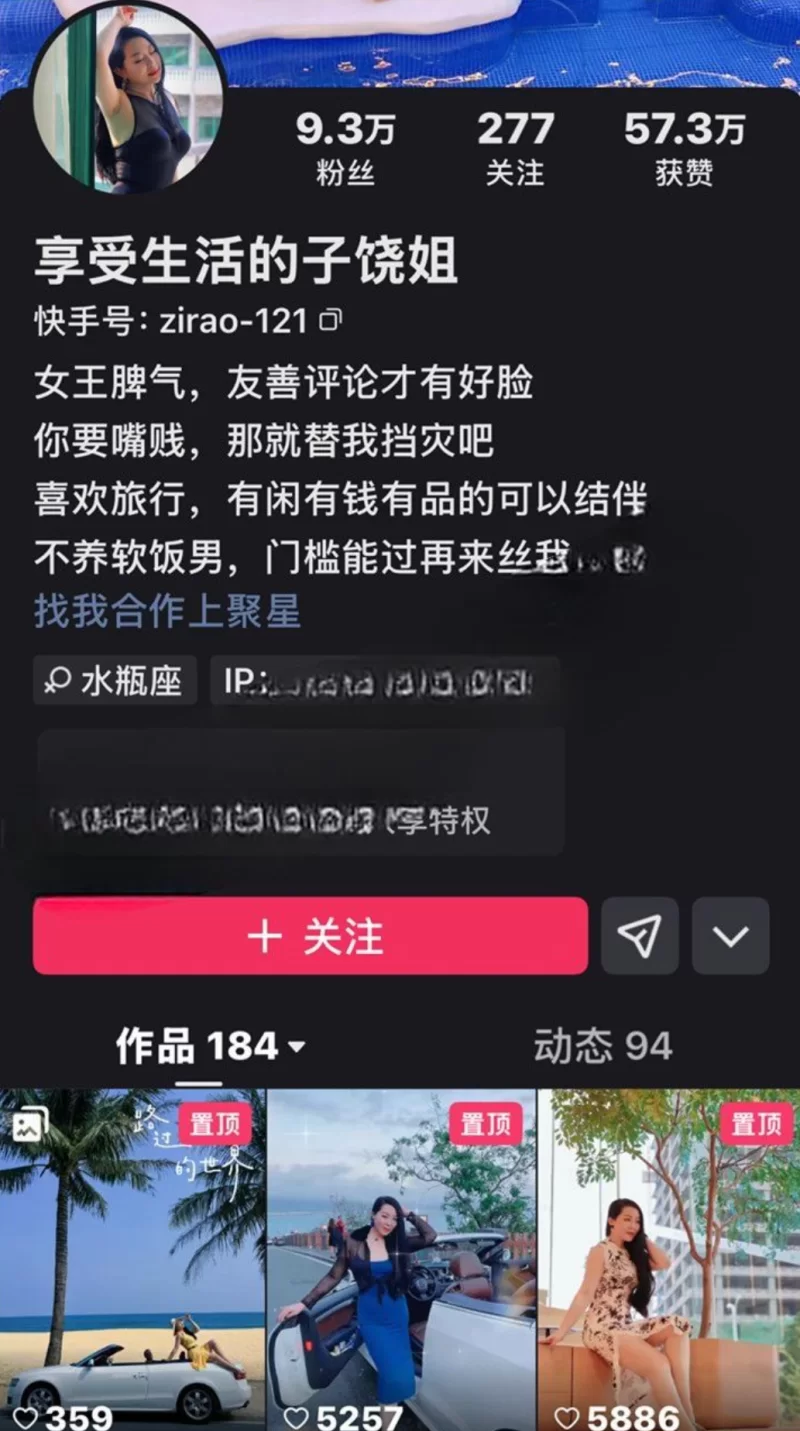Image resolution: width=800 pixels, height=1431 pixels.
Task: Switch to the 动态 94 tab
Action: tap(603, 1047)
